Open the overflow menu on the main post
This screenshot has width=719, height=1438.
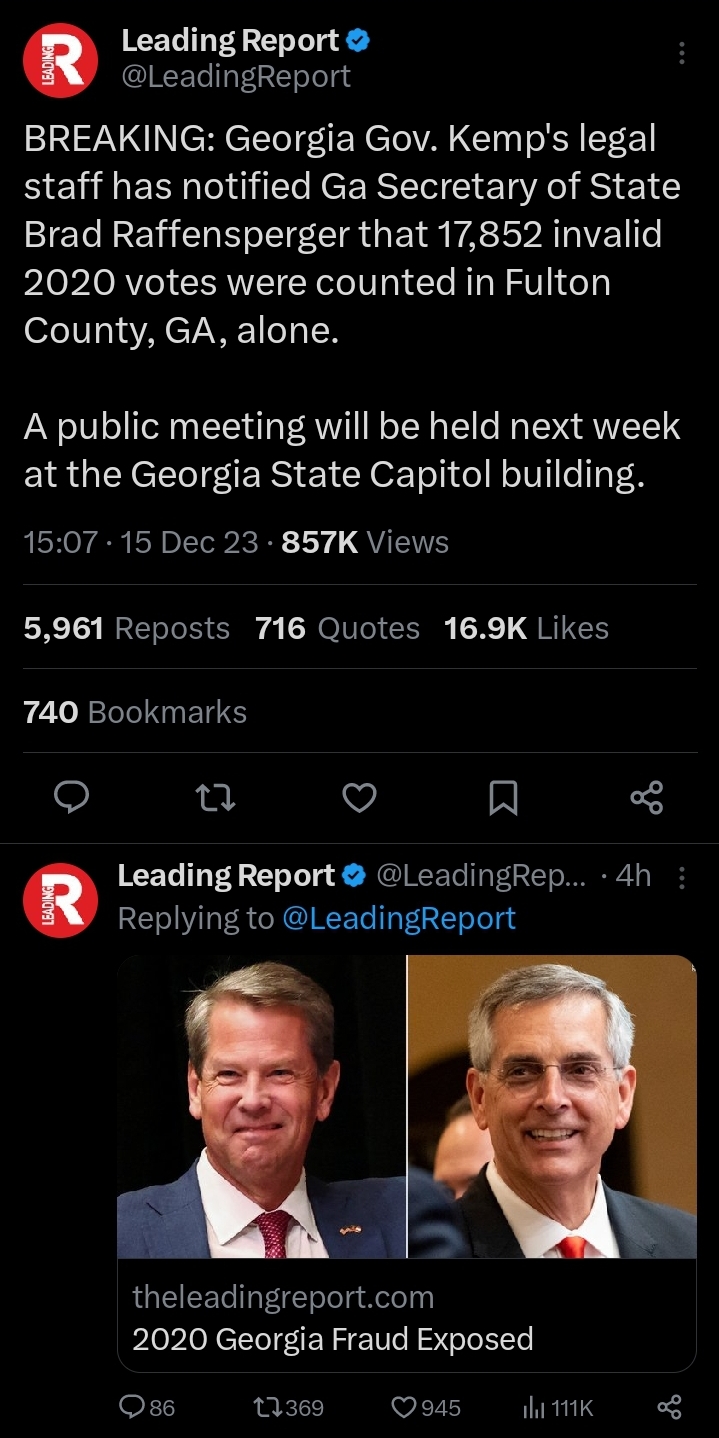[x=682, y=53]
